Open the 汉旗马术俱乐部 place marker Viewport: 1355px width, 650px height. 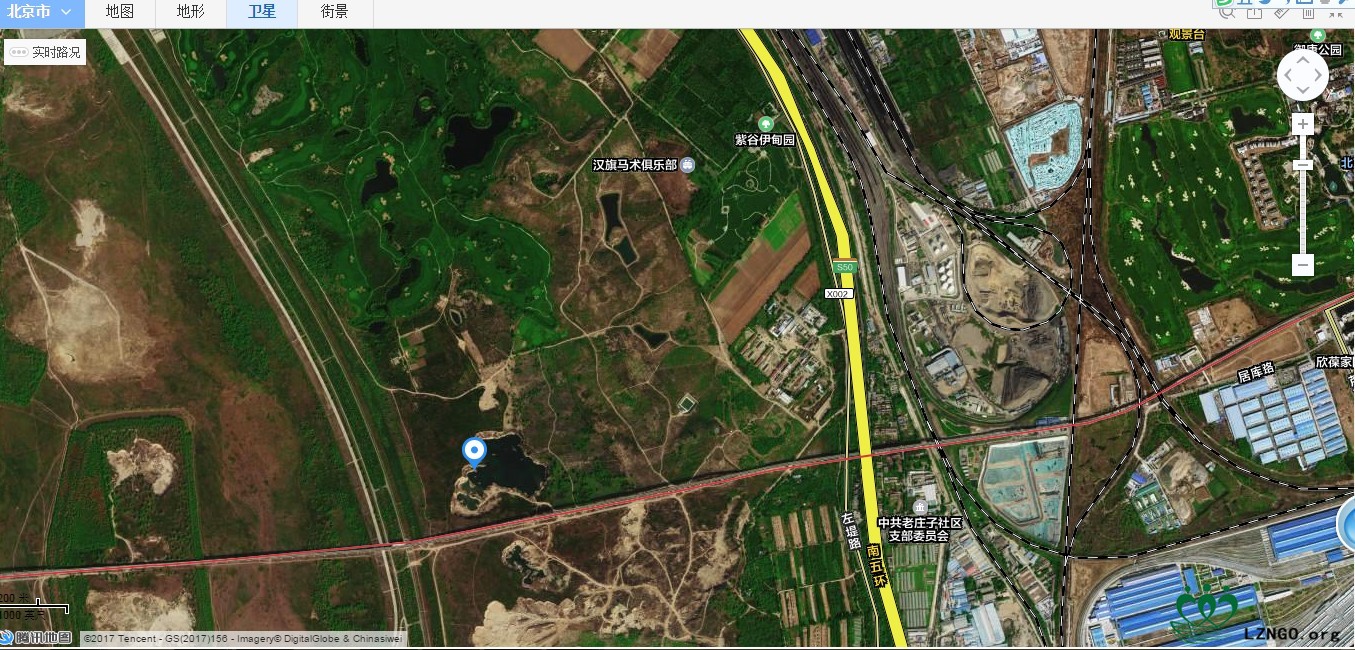687,165
